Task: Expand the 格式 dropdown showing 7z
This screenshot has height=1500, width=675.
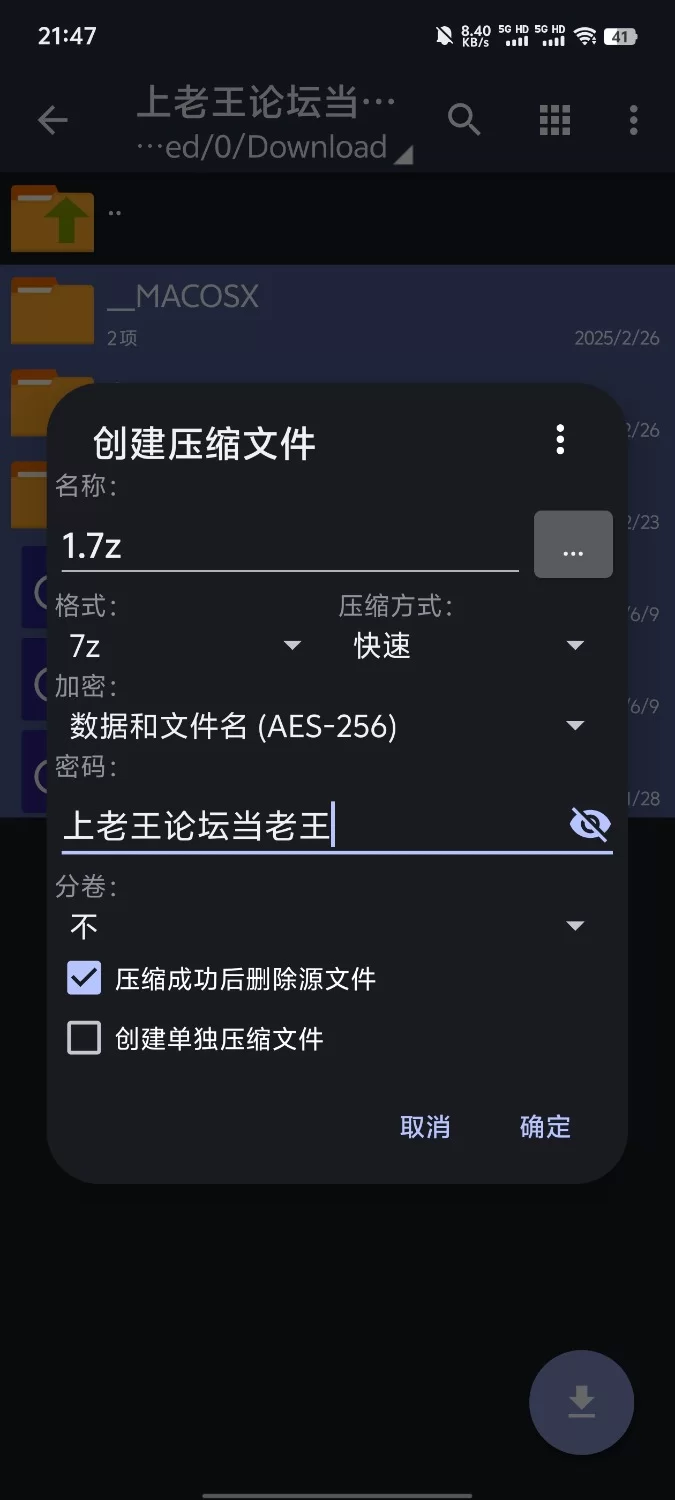Action: click(x=185, y=646)
